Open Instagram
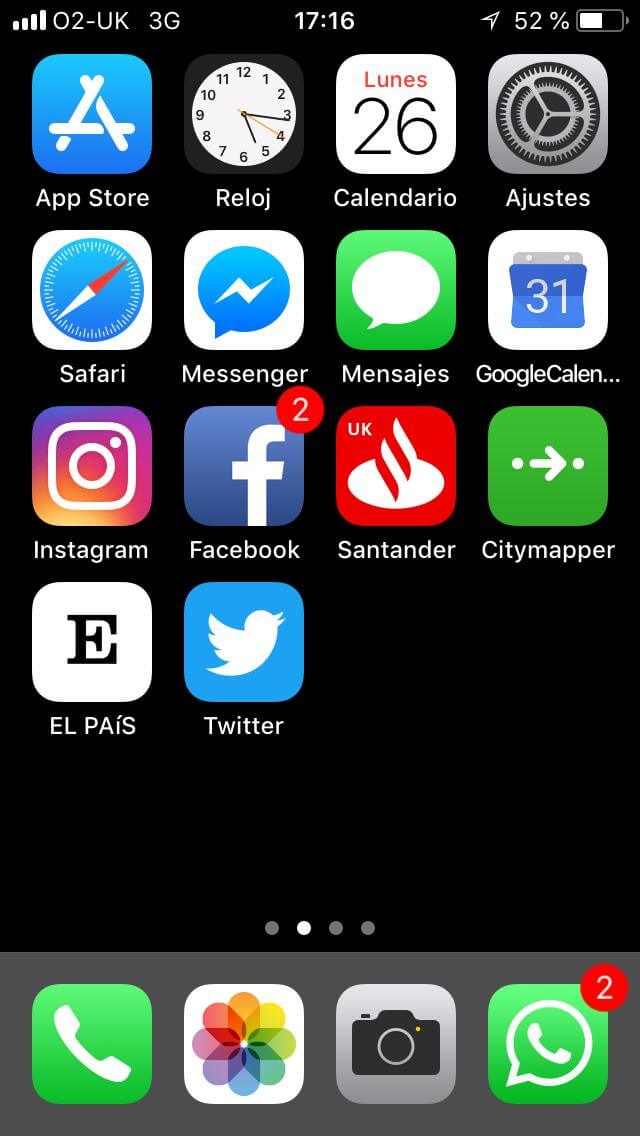The image size is (640, 1136). [92, 466]
